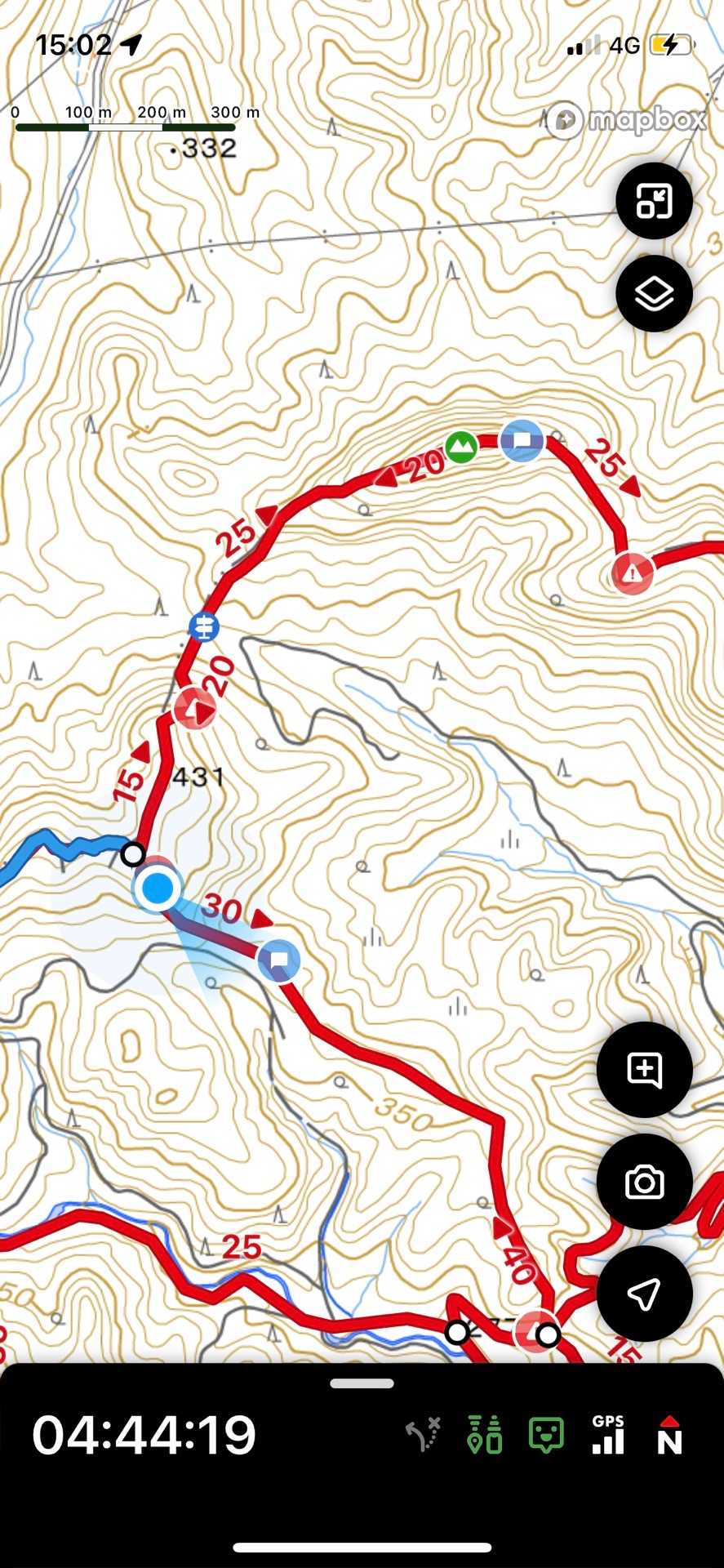Tap the north compass indicator
Viewport: 724px width, 1568px height.
click(x=669, y=1435)
